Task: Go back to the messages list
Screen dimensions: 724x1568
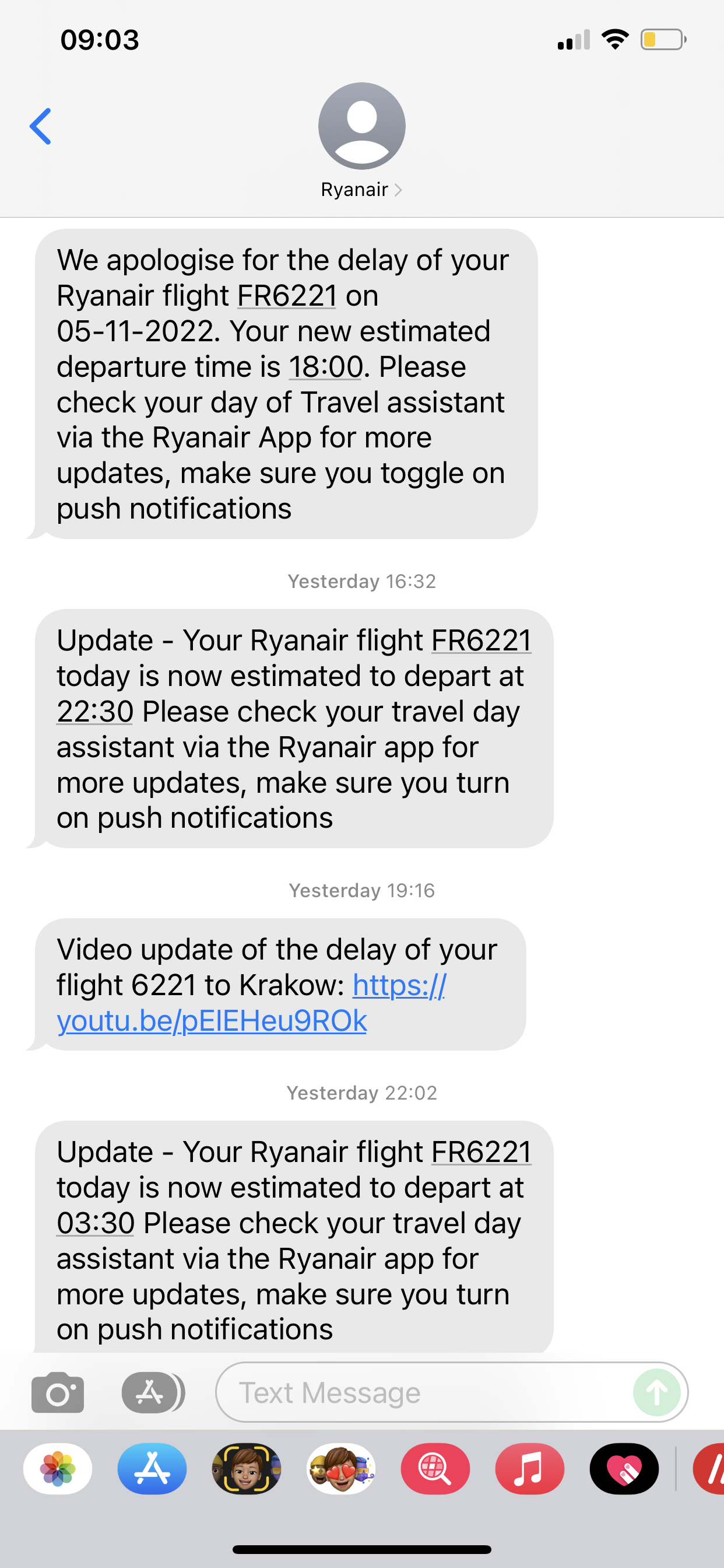Action: point(40,127)
